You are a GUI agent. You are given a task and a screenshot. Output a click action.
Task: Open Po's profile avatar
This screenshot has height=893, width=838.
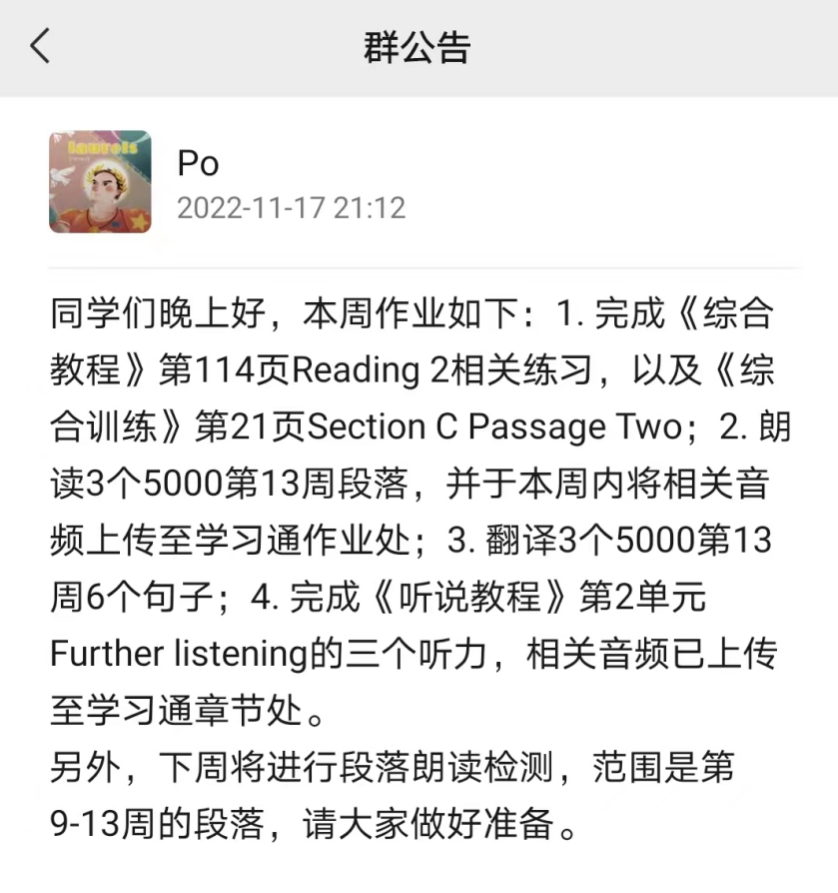pos(100,182)
